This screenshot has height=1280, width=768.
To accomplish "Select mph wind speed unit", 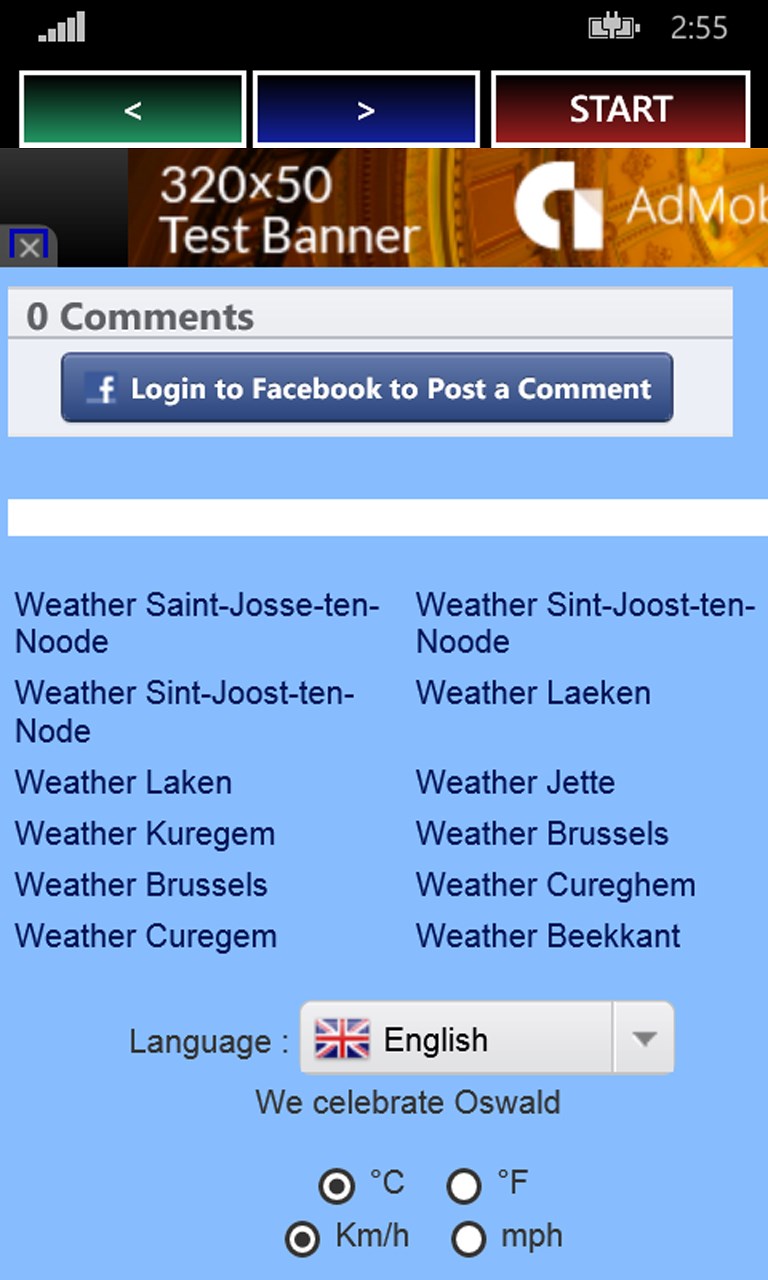I will tap(468, 1239).
